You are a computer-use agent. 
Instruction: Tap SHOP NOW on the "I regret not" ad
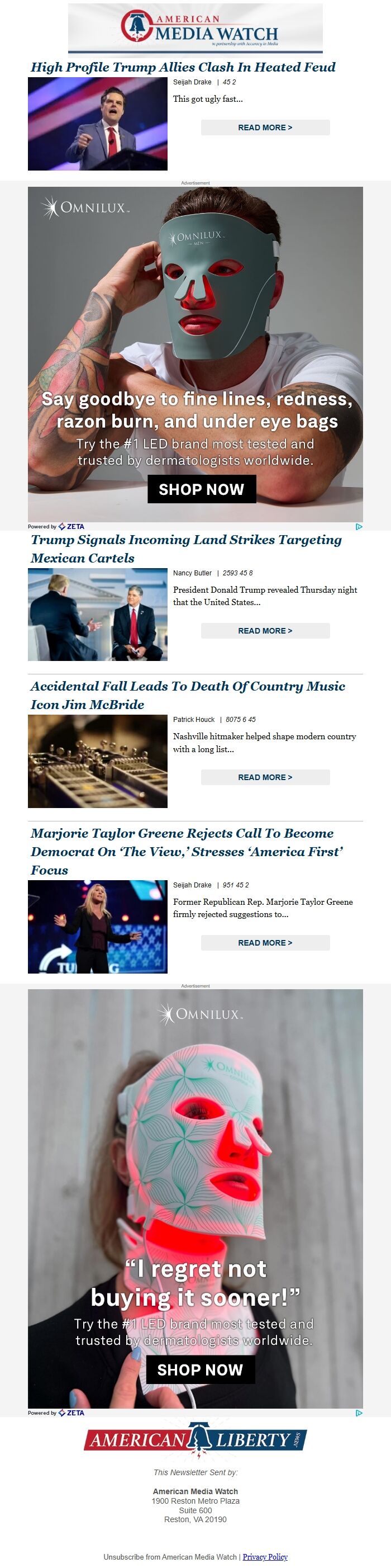click(x=200, y=1370)
